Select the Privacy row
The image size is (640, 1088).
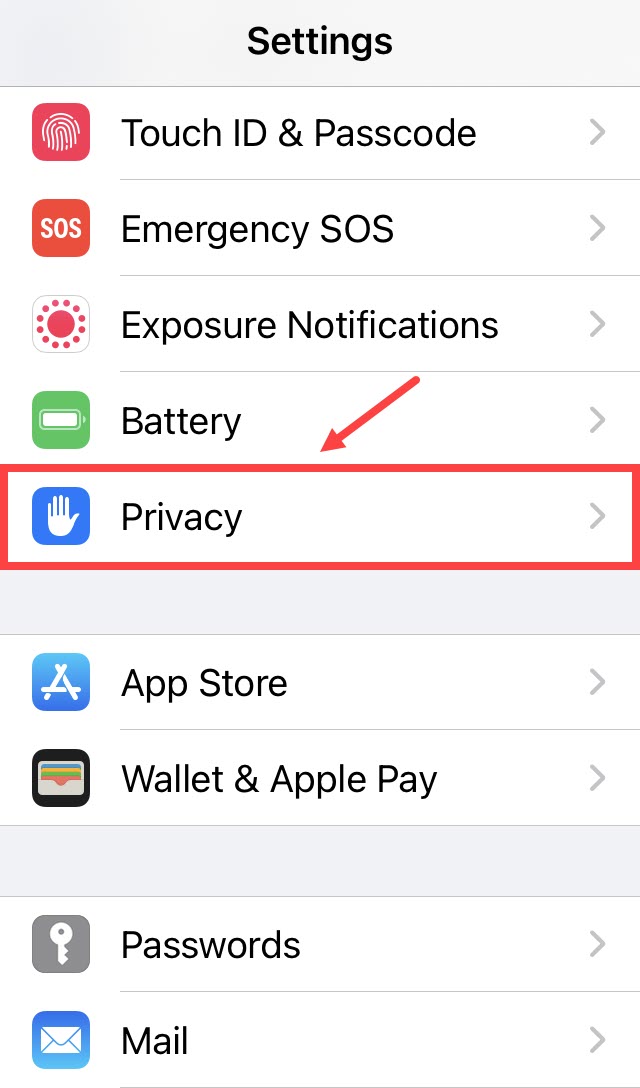click(320, 516)
